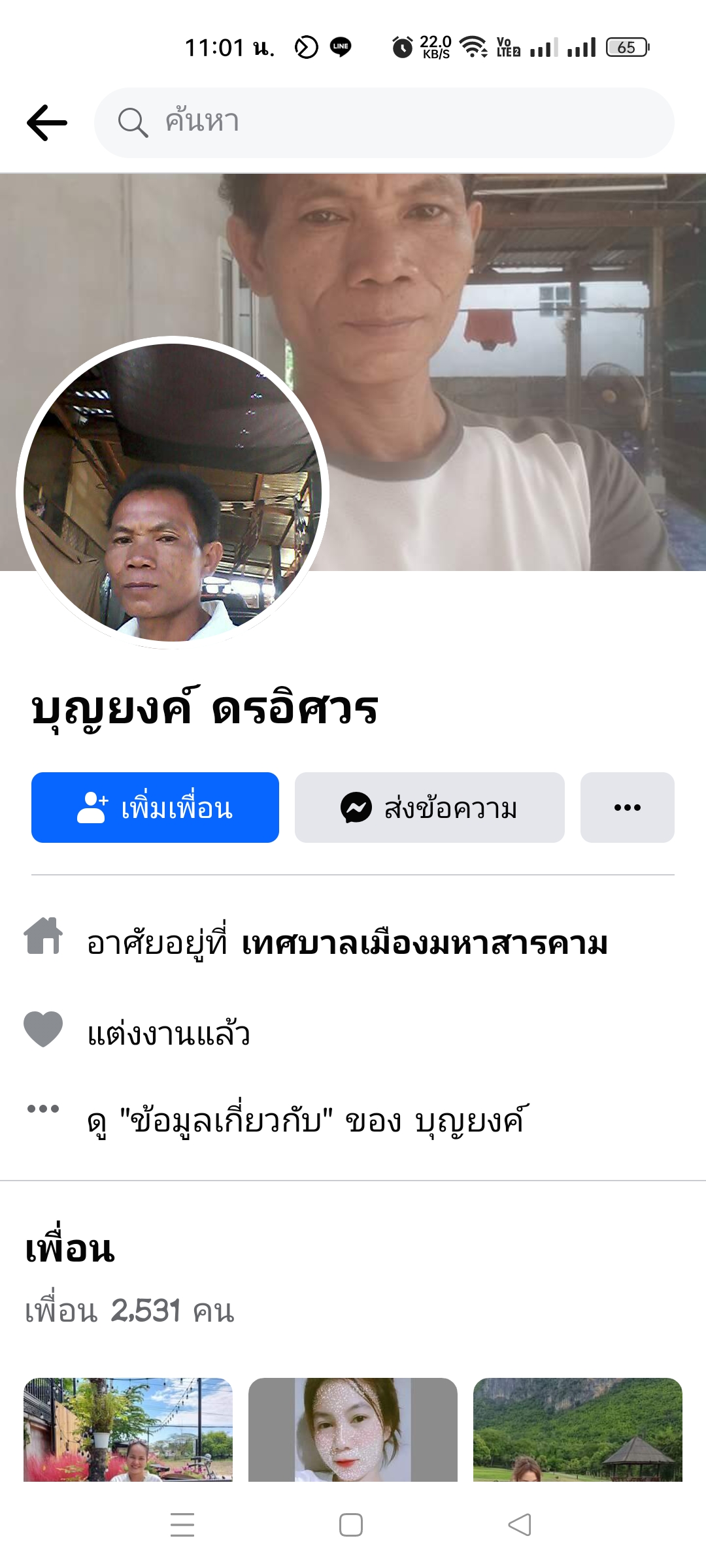Viewport: 706px width, 1568px height.
Task: Go back using the top arrow
Action: (x=47, y=123)
